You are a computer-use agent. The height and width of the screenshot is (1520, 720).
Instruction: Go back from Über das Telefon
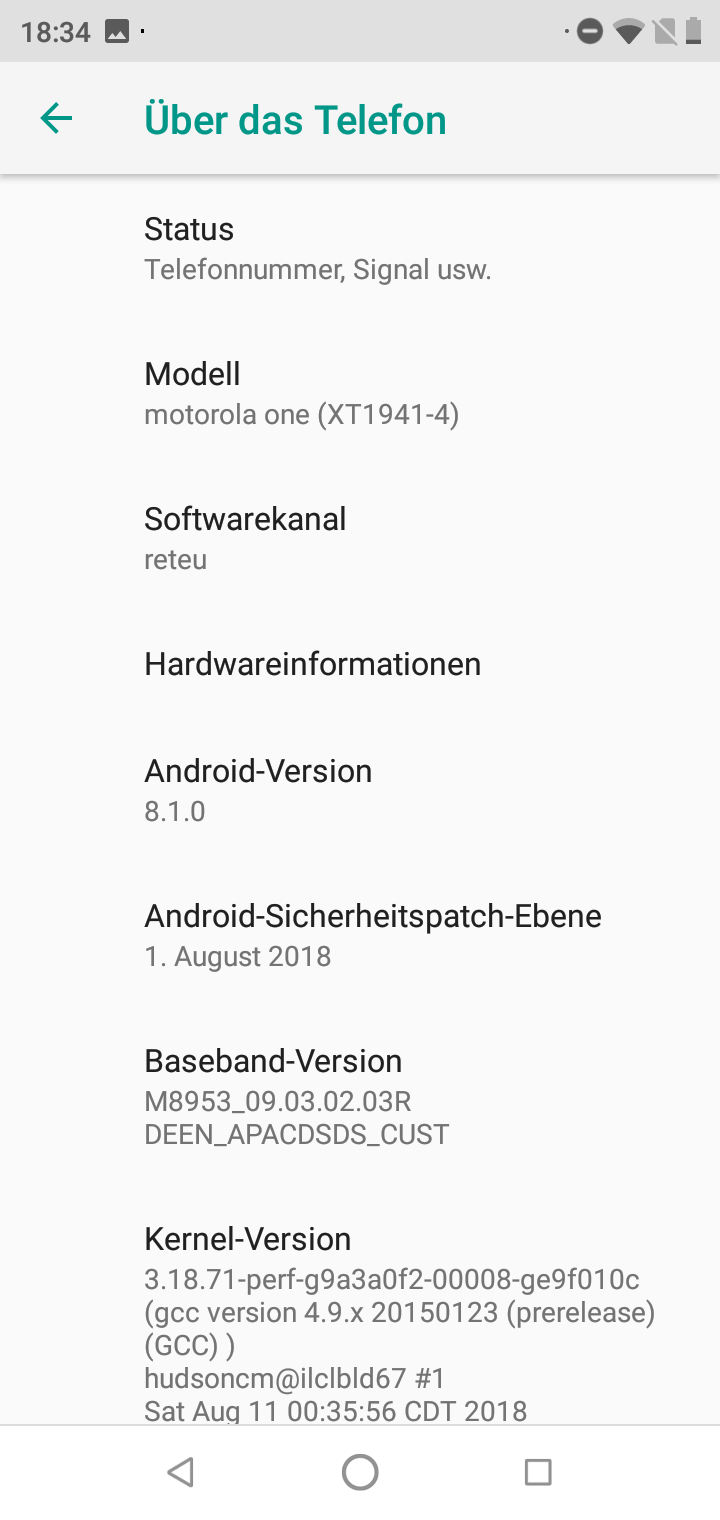(56, 119)
